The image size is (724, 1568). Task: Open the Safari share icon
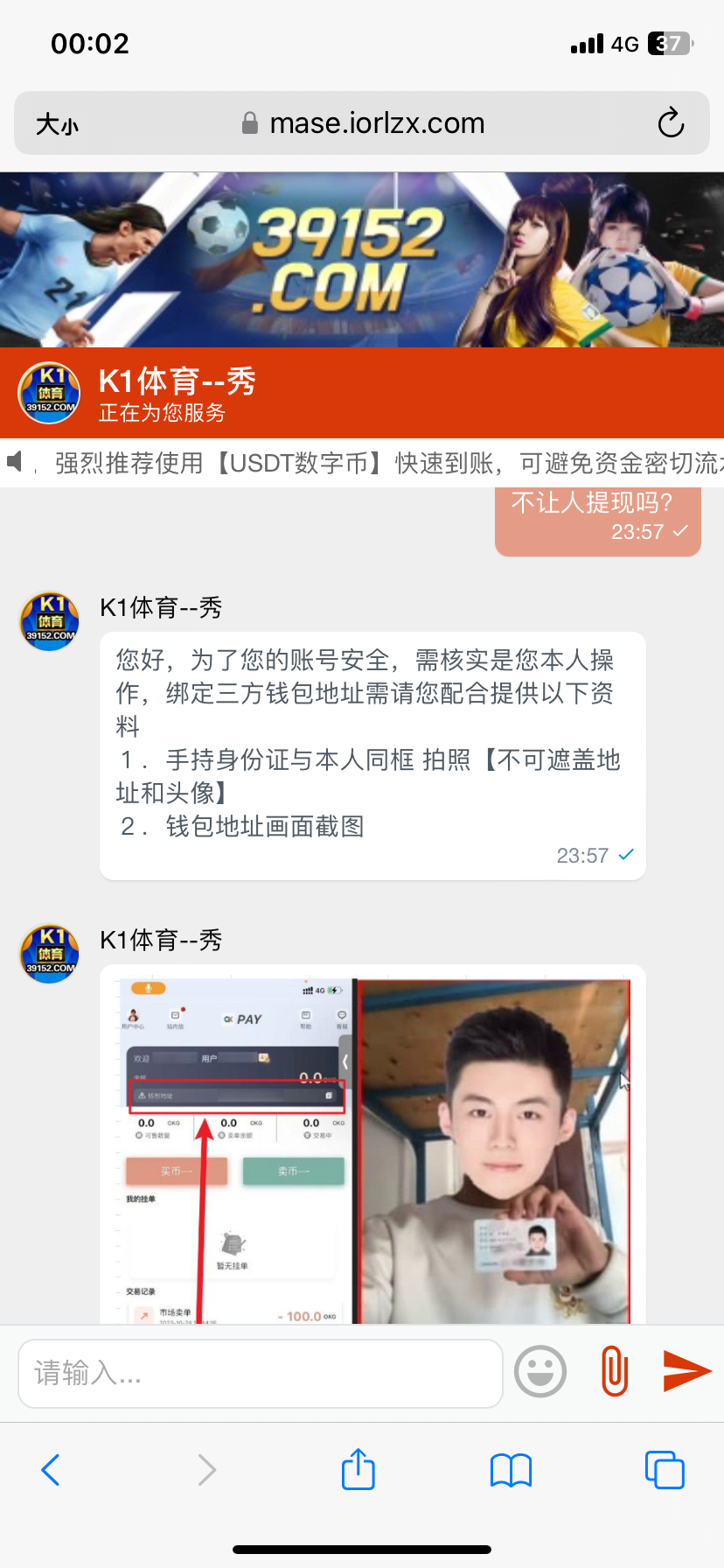(x=358, y=1470)
